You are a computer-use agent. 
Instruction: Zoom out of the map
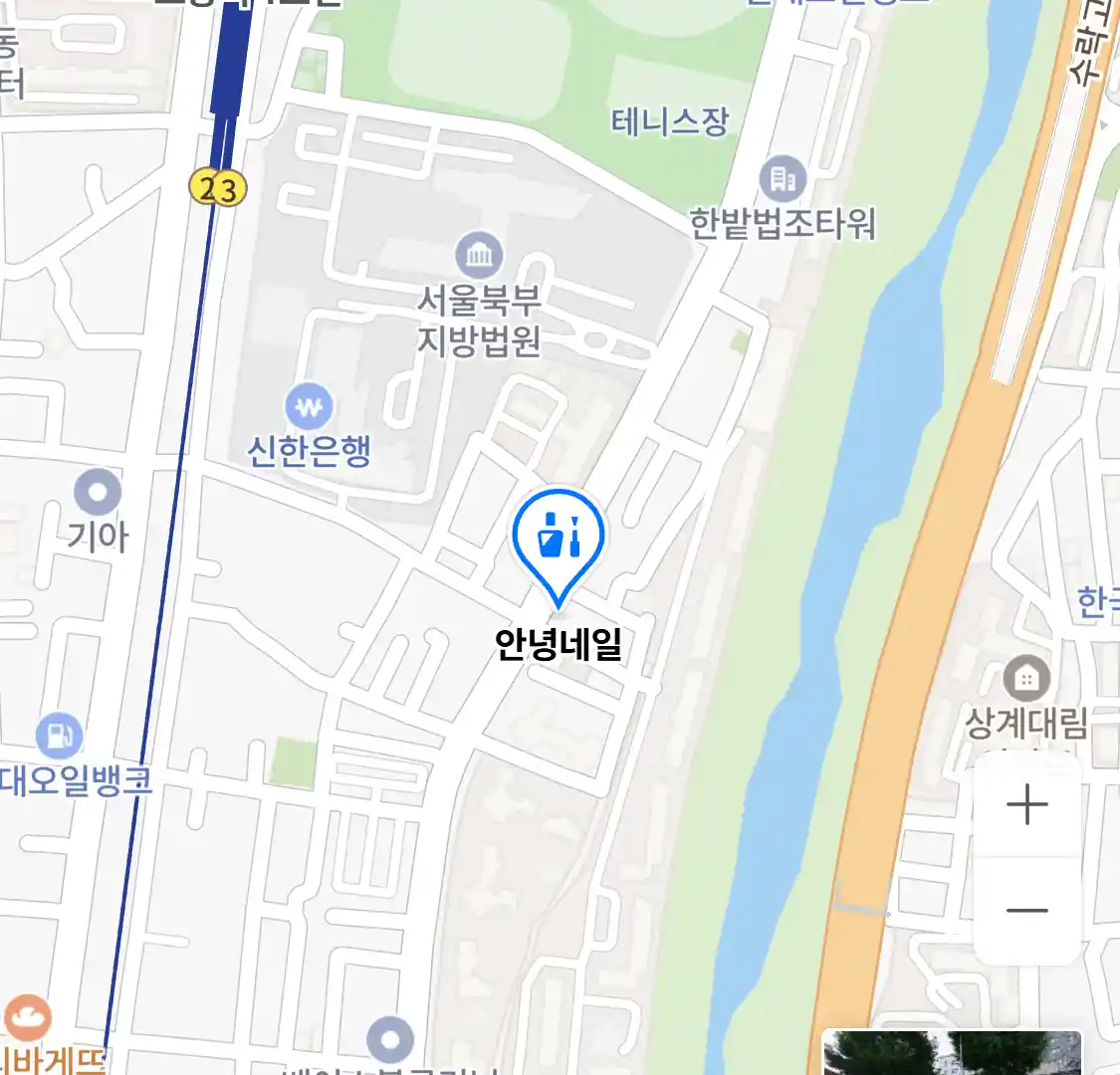[x=1026, y=910]
